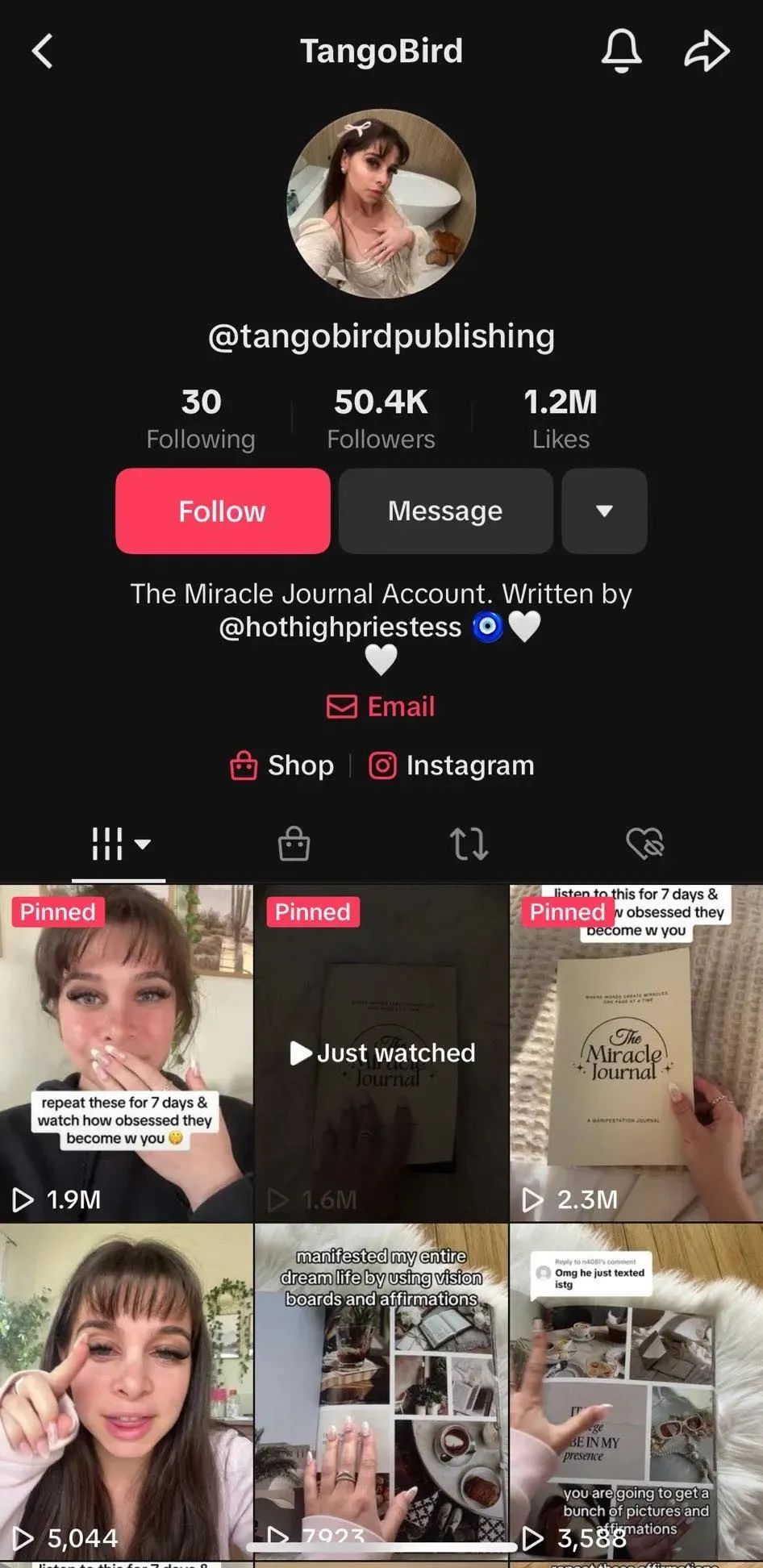Switch to the shop bag tab
Viewport: 763px width, 1568px height.
(x=294, y=844)
